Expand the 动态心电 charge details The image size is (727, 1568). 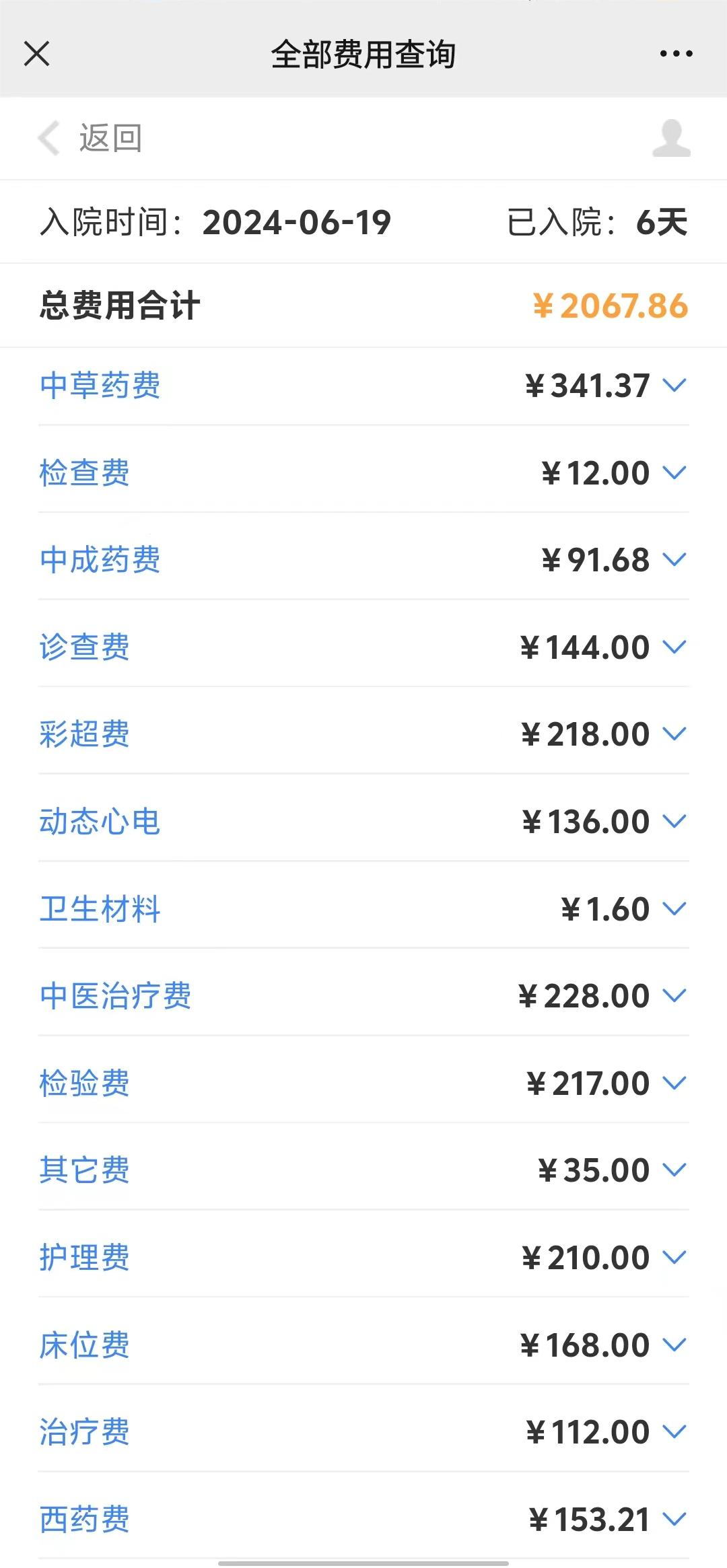click(x=675, y=822)
